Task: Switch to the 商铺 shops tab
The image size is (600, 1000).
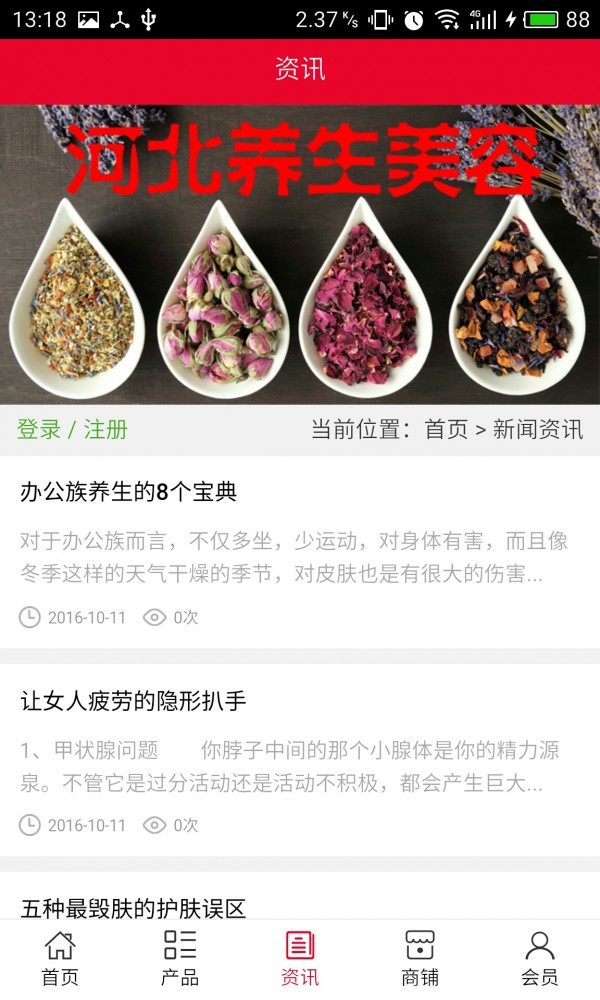Action: pyautogui.click(x=420, y=958)
